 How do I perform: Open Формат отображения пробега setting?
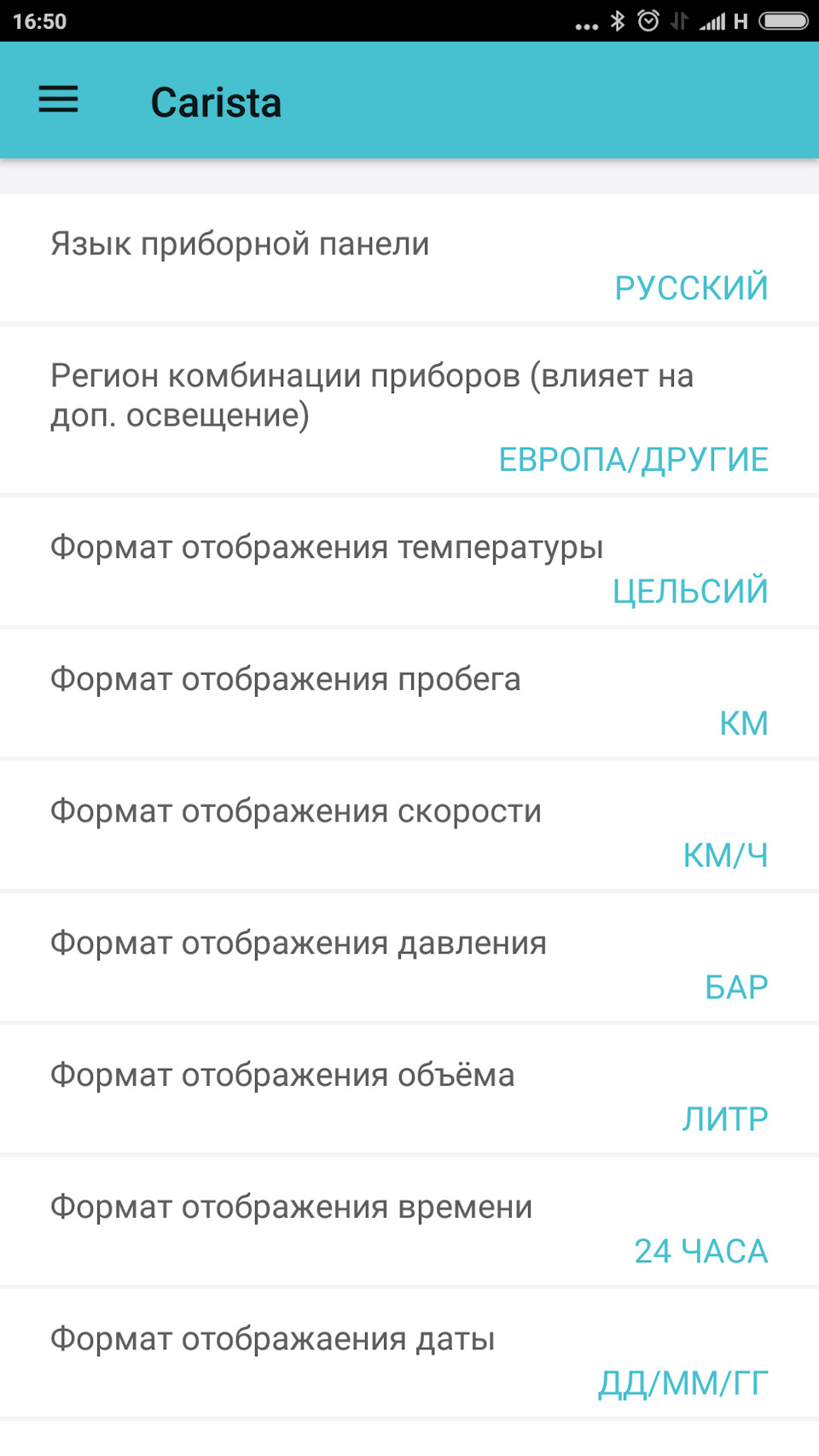coord(409,694)
